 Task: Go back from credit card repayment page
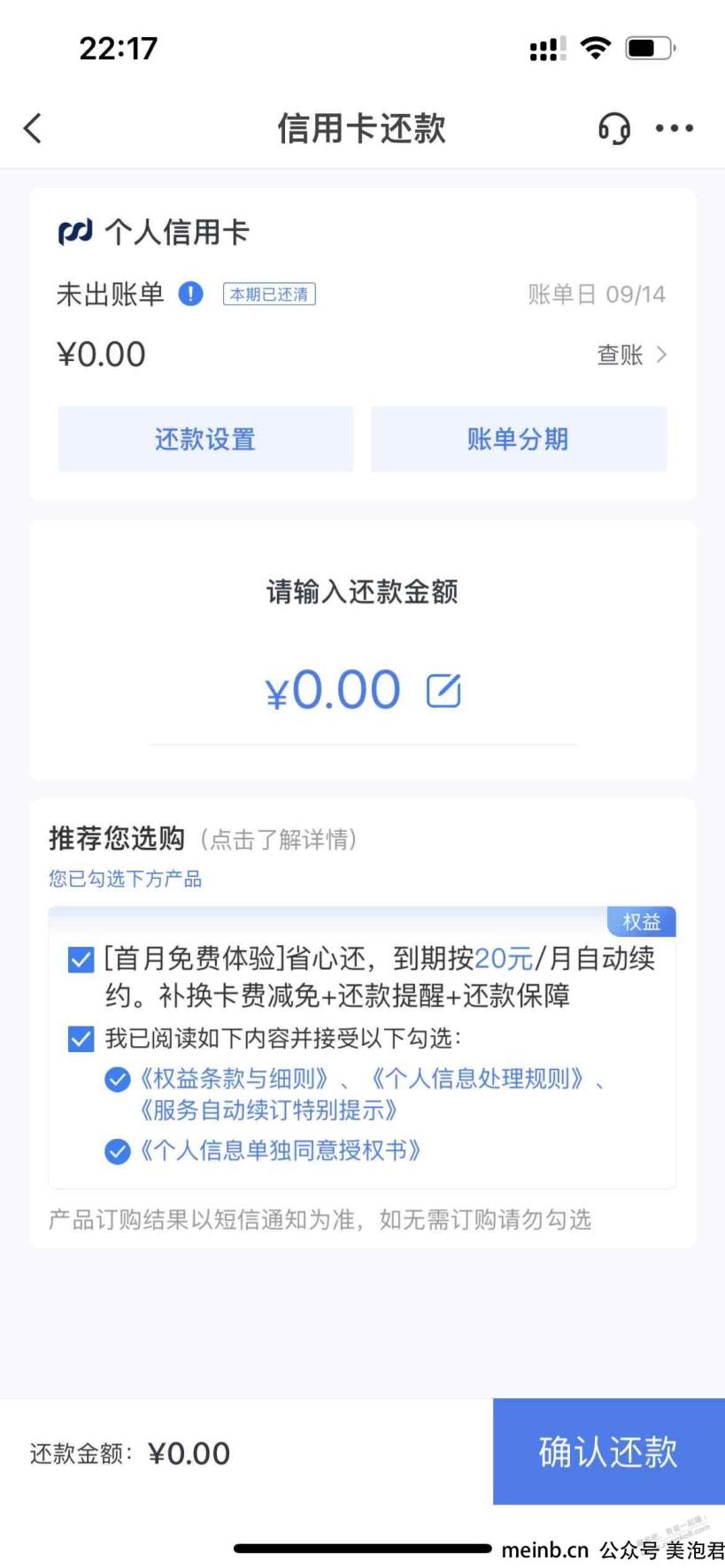33,128
